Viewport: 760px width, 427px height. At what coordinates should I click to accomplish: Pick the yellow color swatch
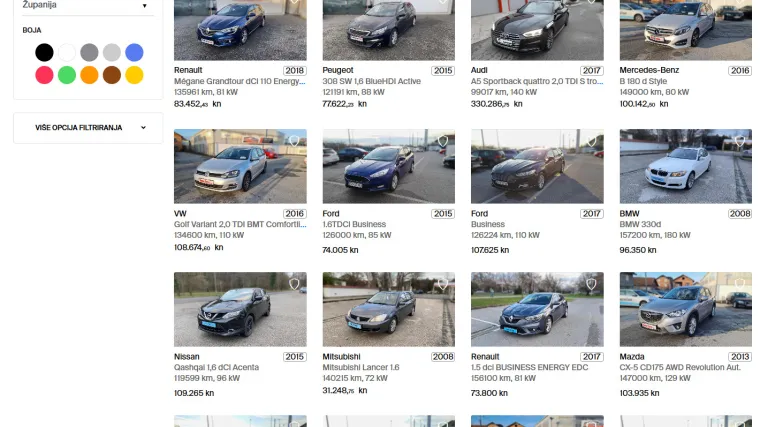[x=134, y=74]
